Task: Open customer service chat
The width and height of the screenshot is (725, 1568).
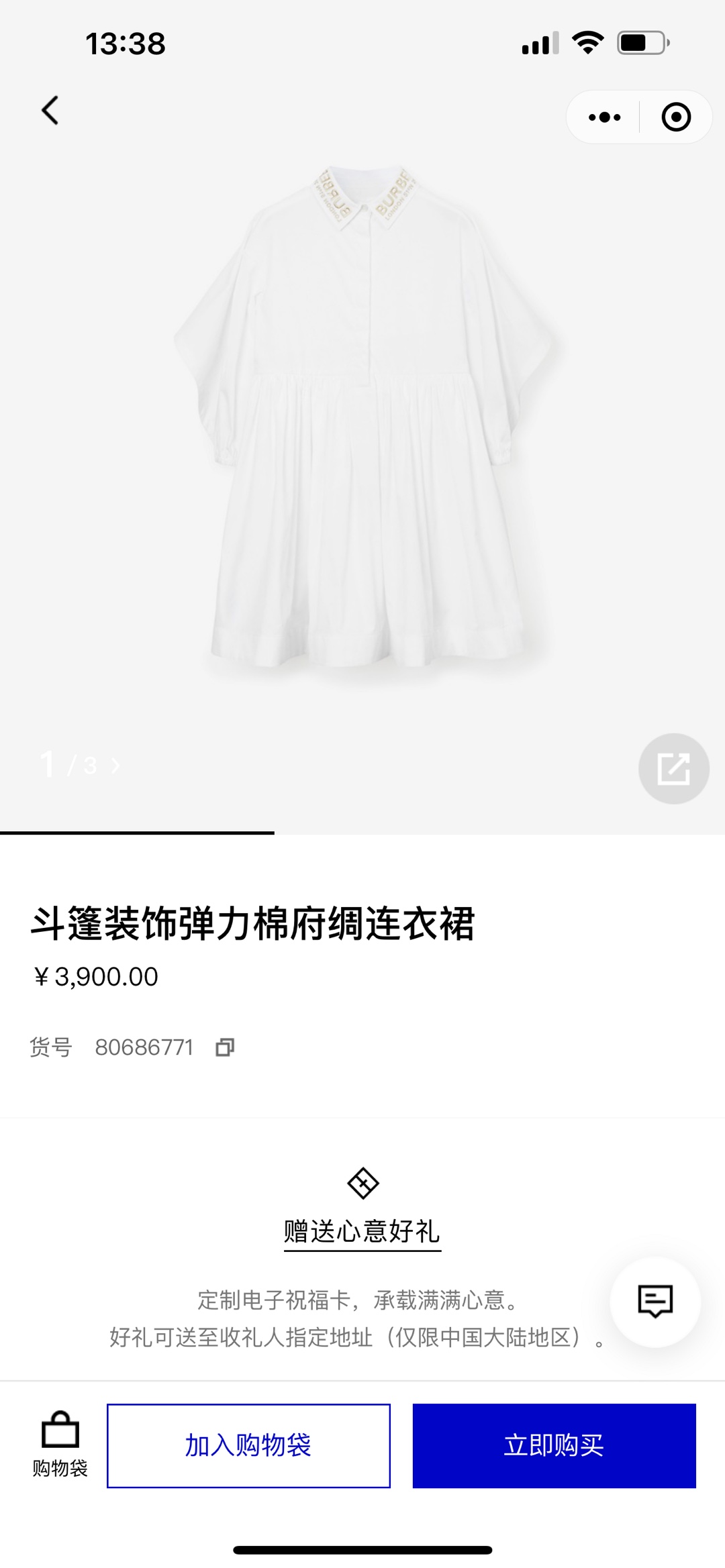Action: pos(655,1302)
